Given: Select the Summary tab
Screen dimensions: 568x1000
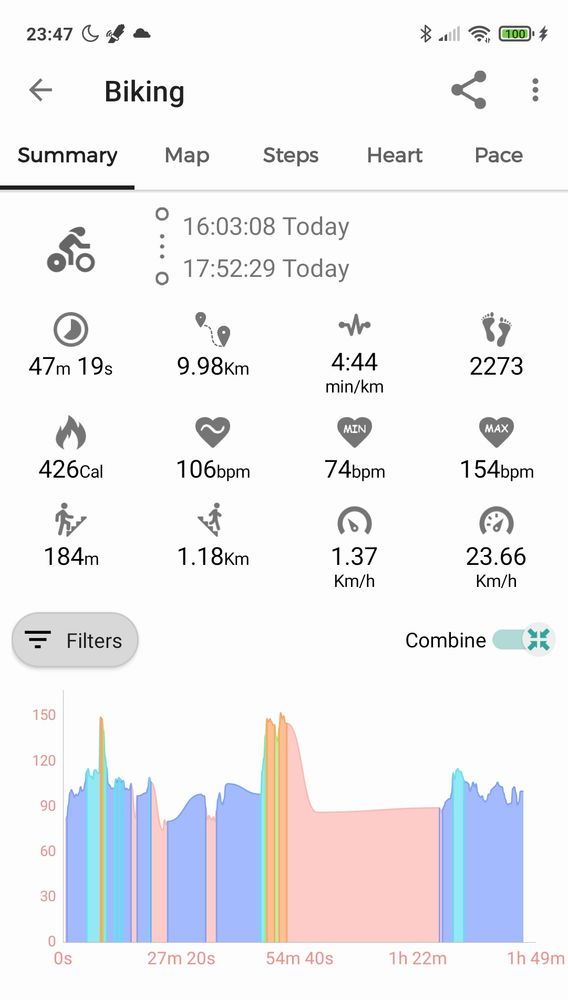Looking at the screenshot, I should point(68,155).
